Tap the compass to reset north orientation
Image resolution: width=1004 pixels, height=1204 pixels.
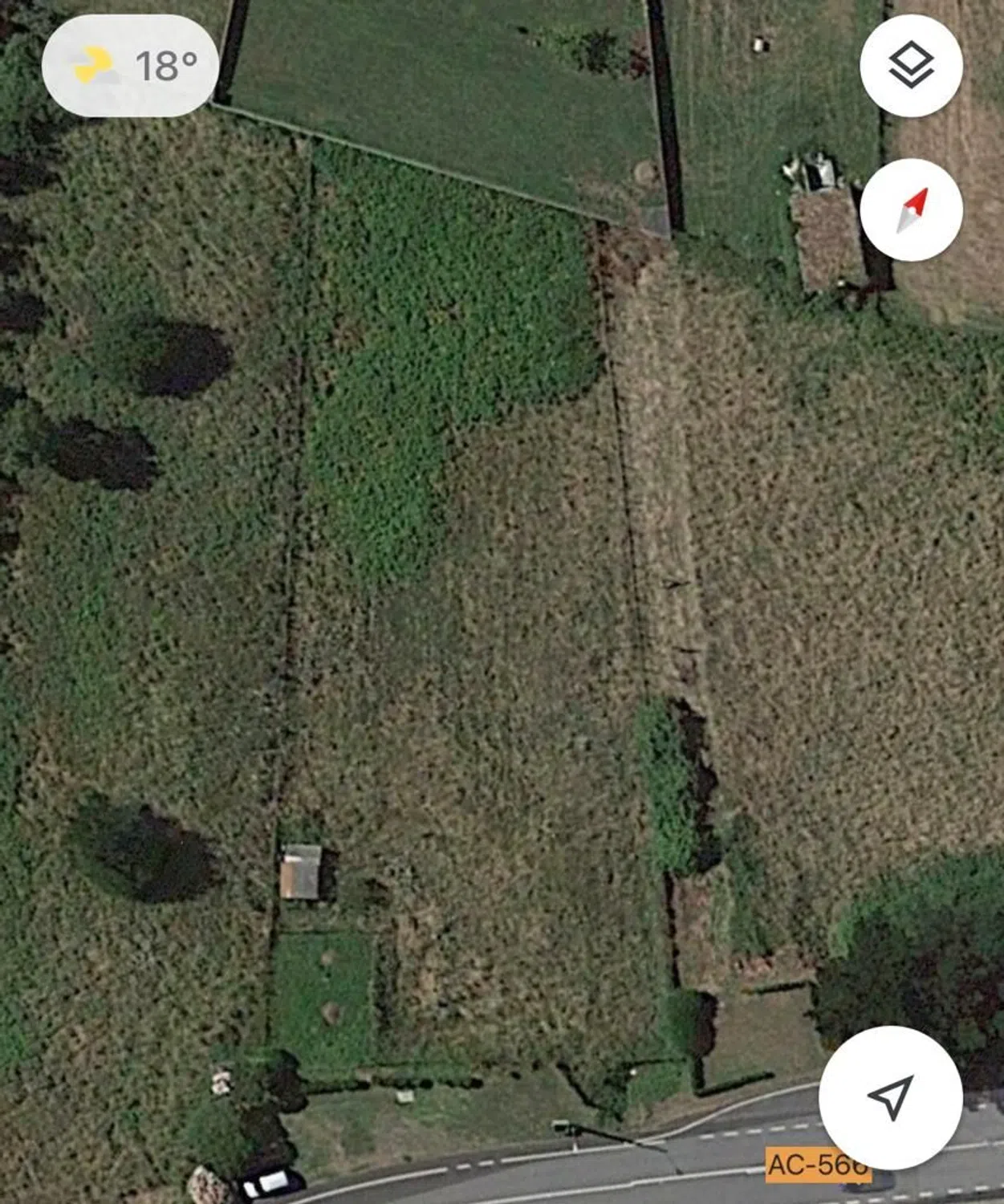911,209
